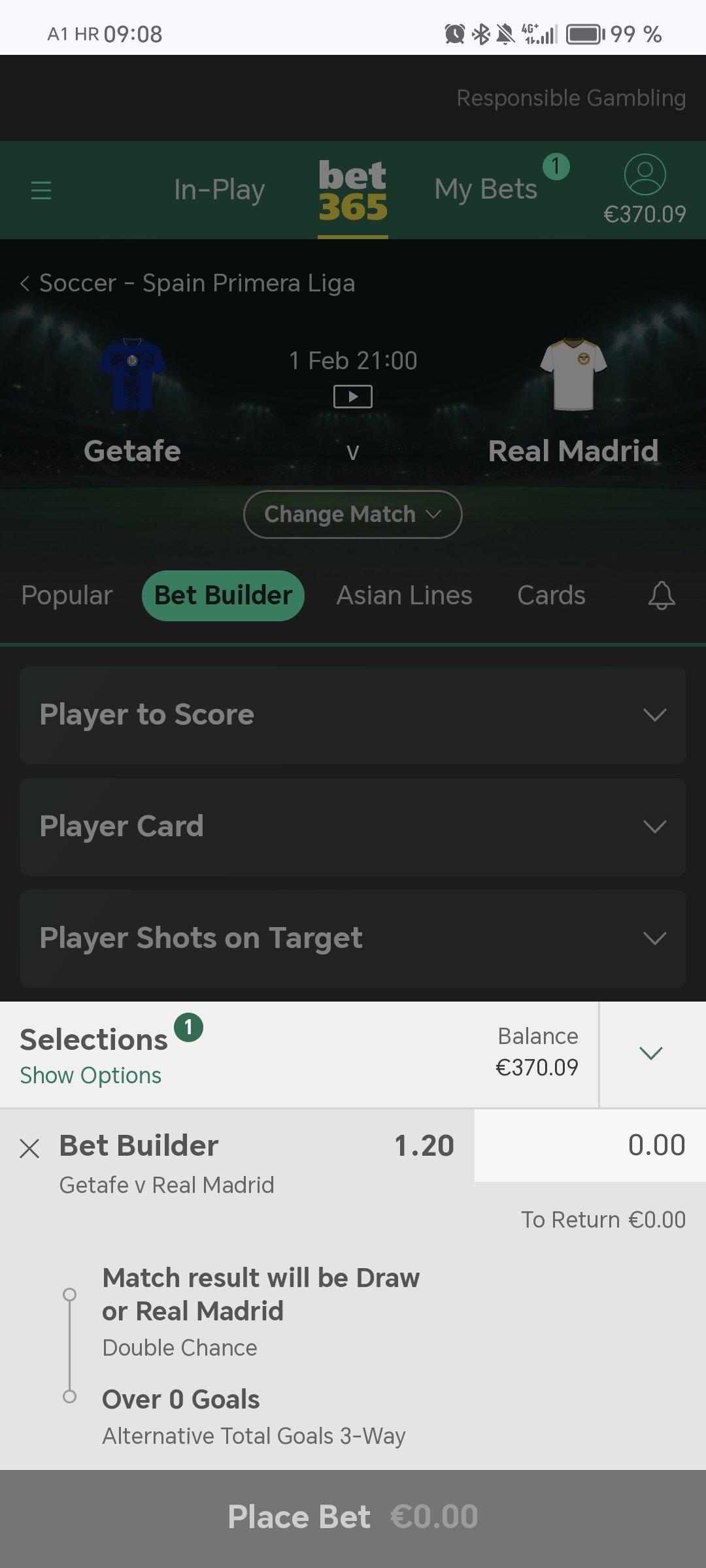Open Responsible Gambling link
The height and width of the screenshot is (1568, 706).
tap(571, 98)
